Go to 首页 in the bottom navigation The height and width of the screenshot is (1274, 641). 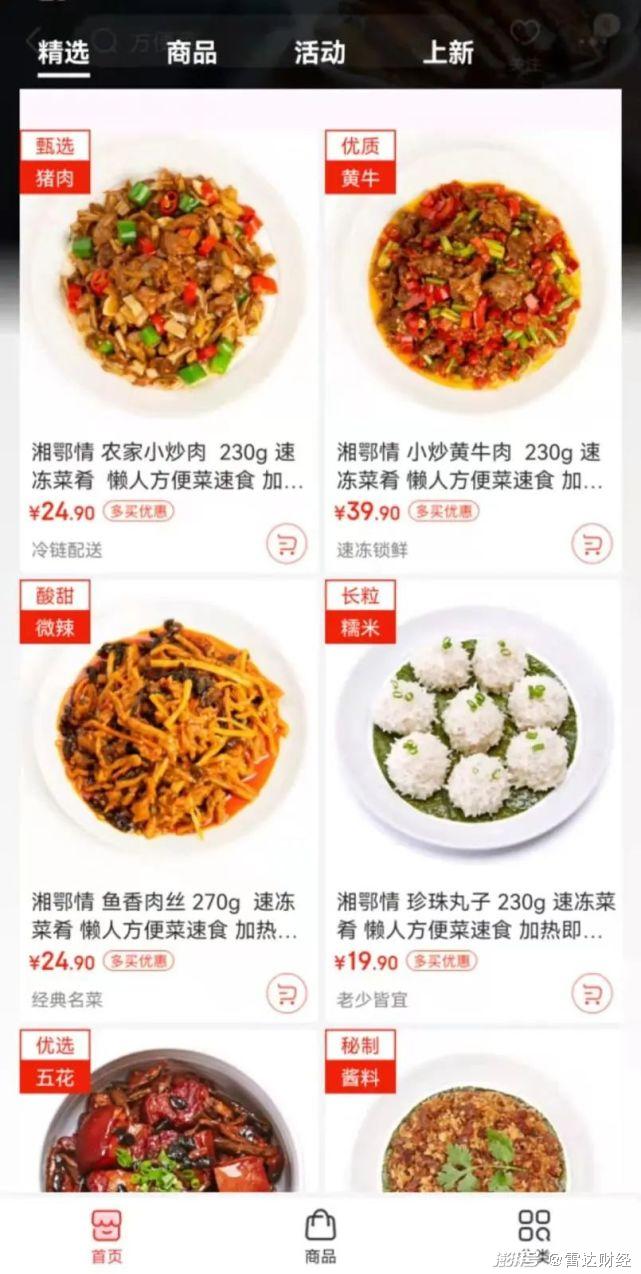tap(106, 1236)
